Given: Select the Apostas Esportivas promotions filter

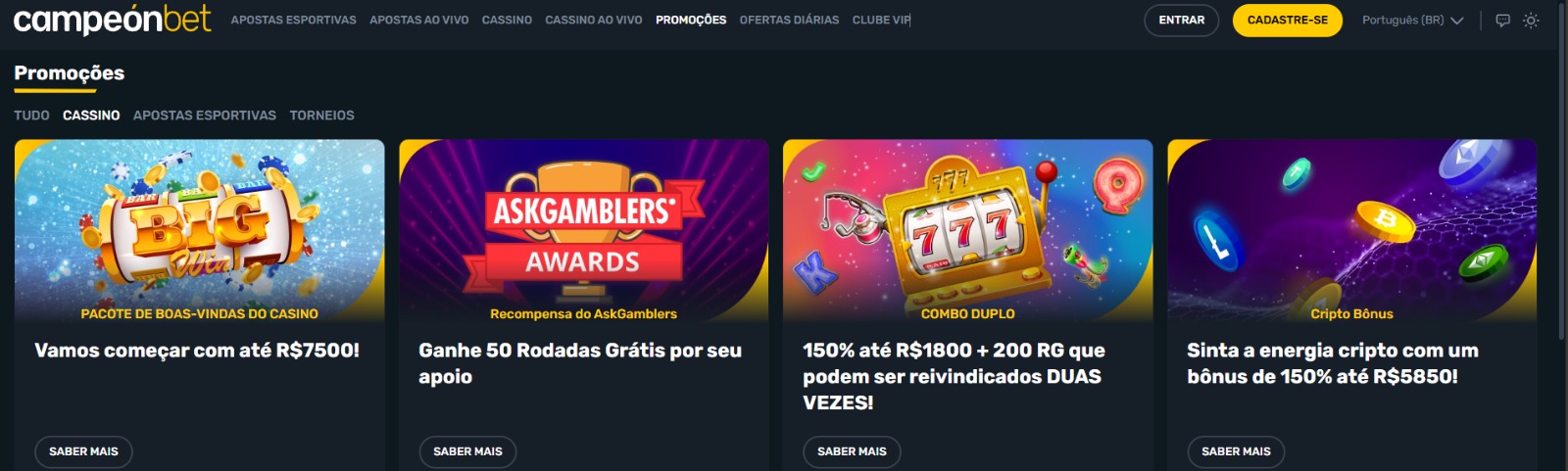Looking at the screenshot, I should click(204, 116).
